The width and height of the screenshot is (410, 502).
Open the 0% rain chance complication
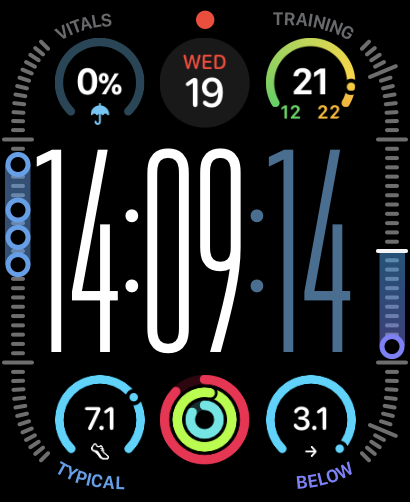[x=99, y=82]
